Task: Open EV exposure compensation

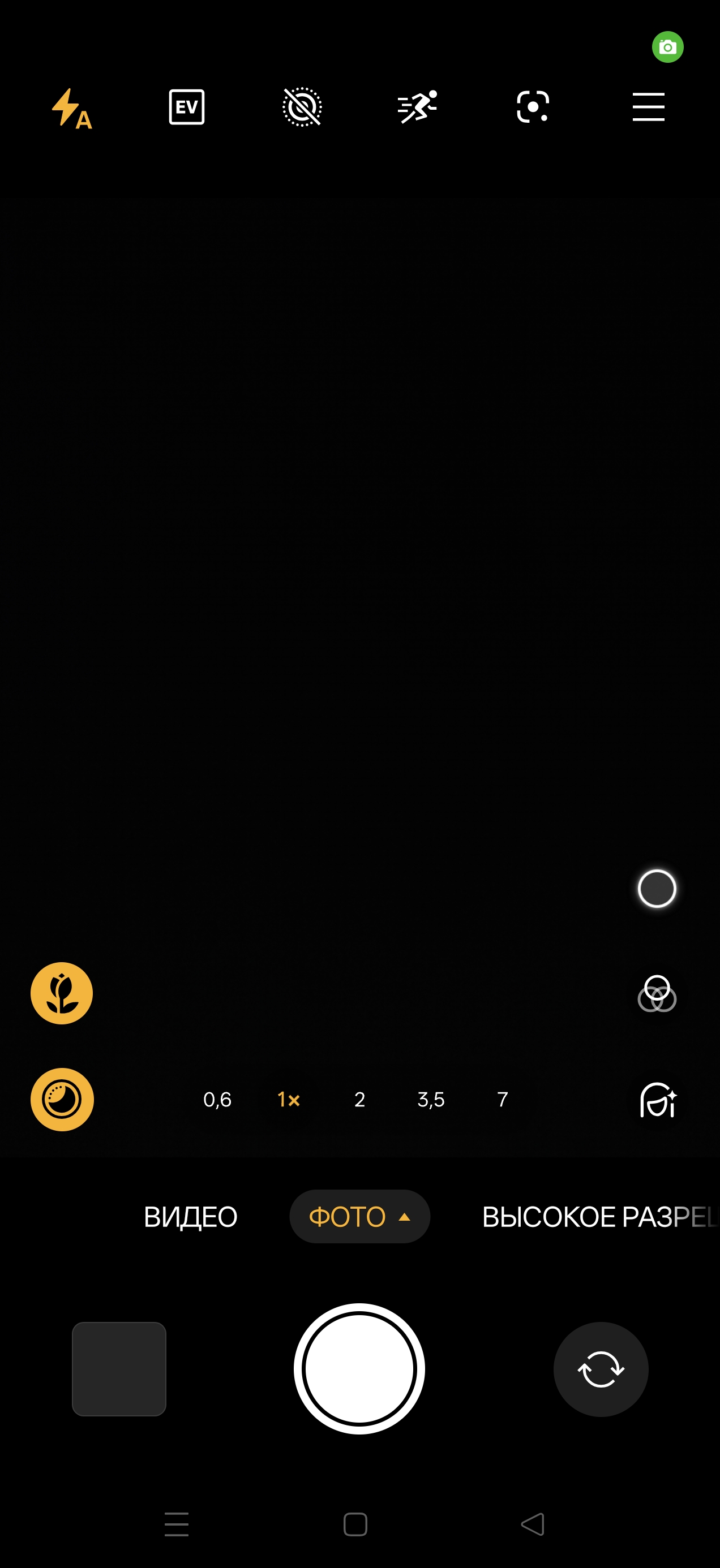Action: (186, 107)
